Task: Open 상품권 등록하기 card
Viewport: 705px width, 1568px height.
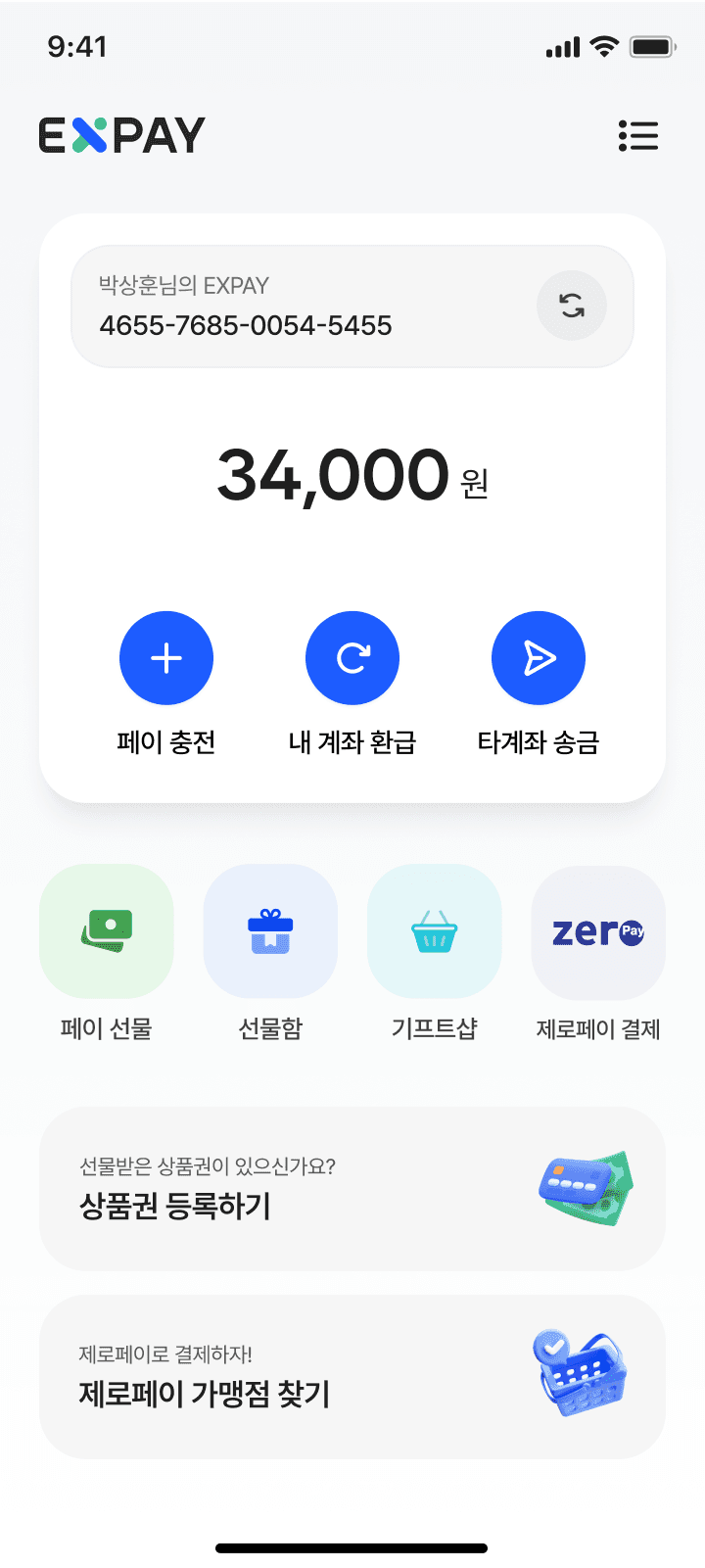Action: tap(352, 1189)
